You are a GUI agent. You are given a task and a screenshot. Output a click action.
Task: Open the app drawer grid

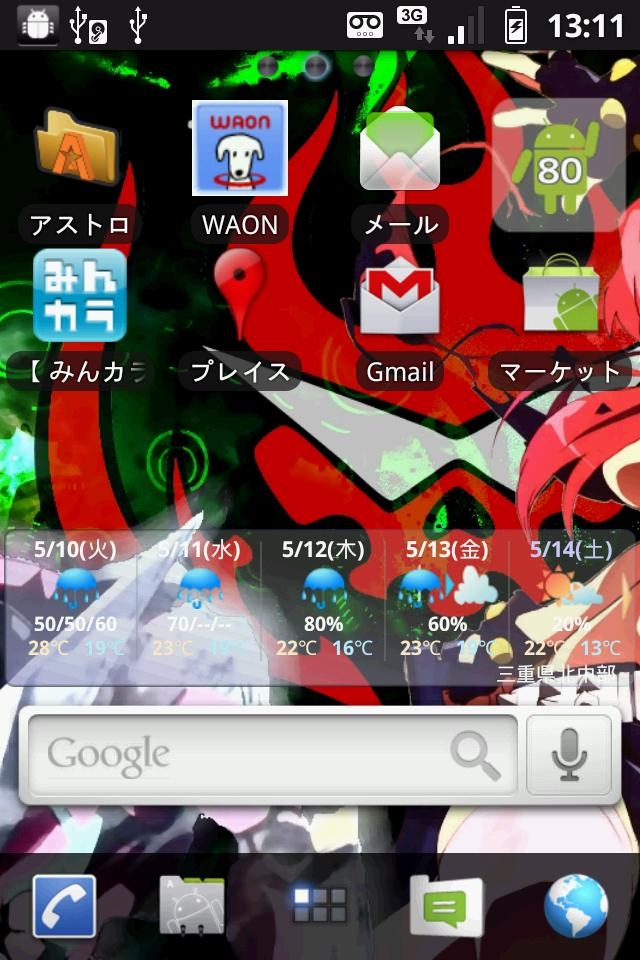coord(320,903)
